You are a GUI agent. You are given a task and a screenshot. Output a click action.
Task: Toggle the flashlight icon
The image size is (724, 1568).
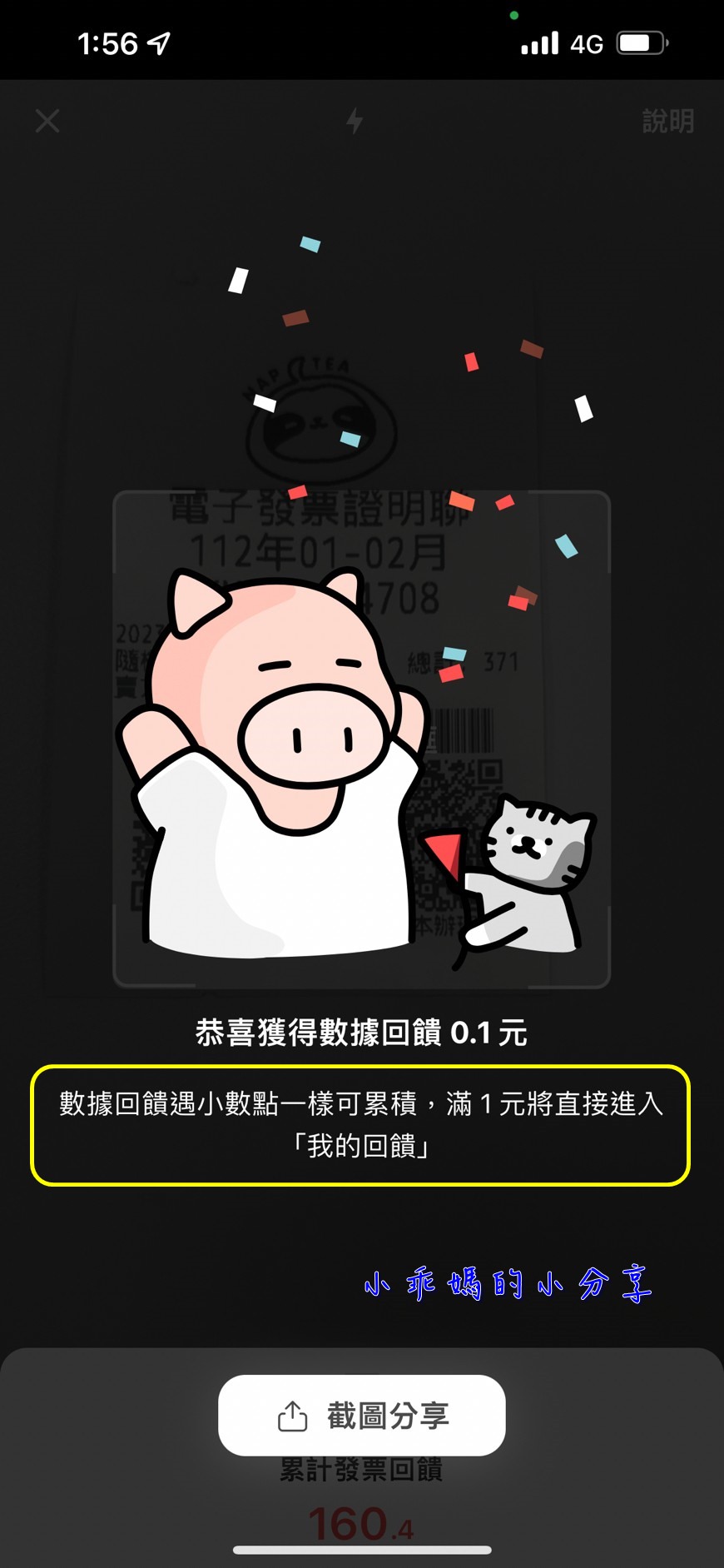pos(355,122)
